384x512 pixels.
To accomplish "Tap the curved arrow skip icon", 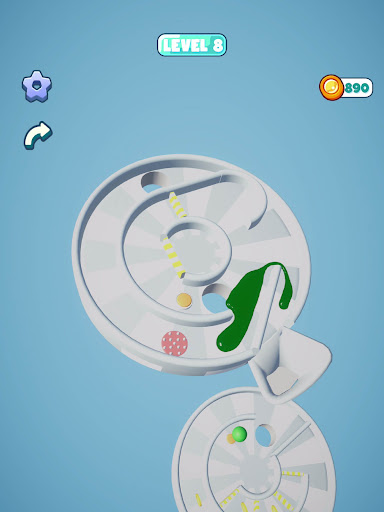I will [38, 135].
